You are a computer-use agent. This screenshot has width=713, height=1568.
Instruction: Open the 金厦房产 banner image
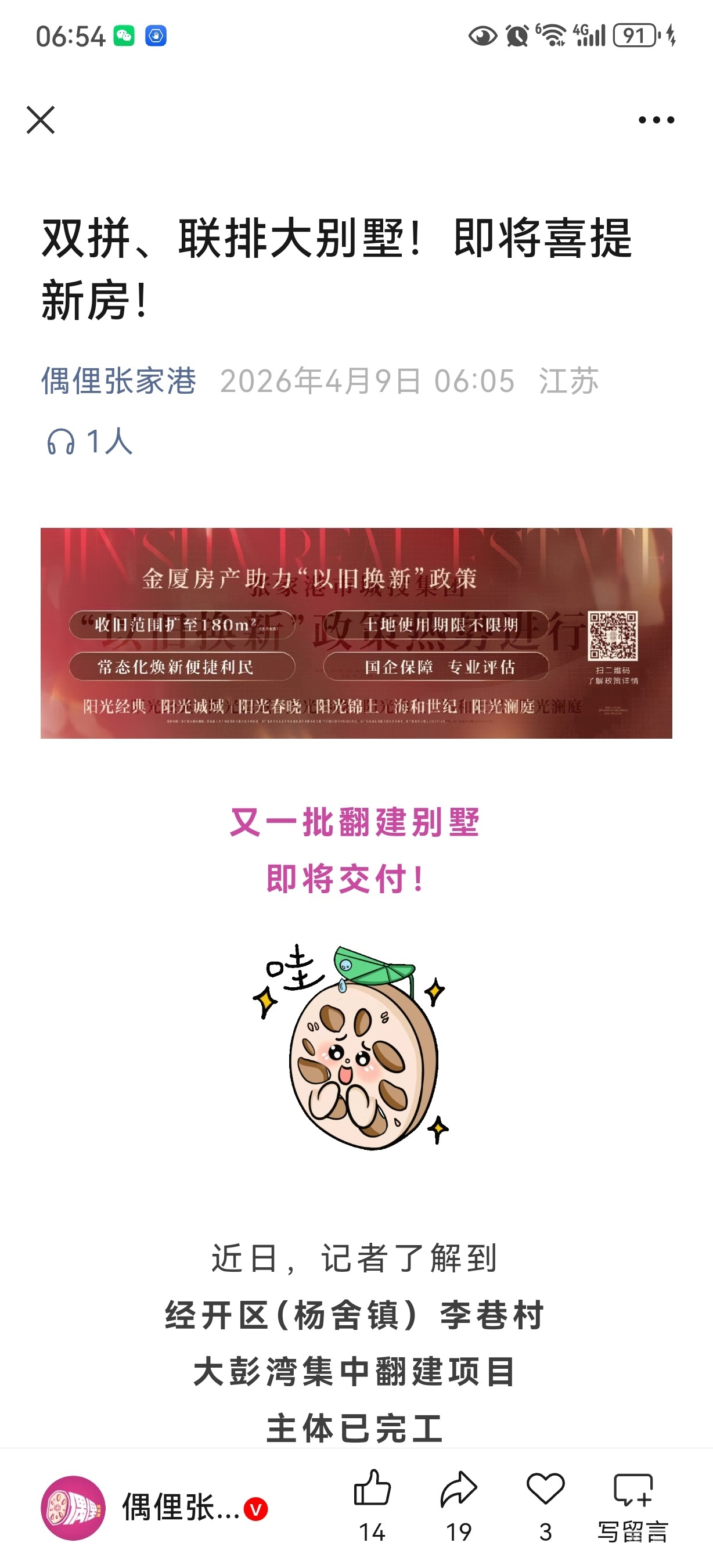[x=356, y=633]
